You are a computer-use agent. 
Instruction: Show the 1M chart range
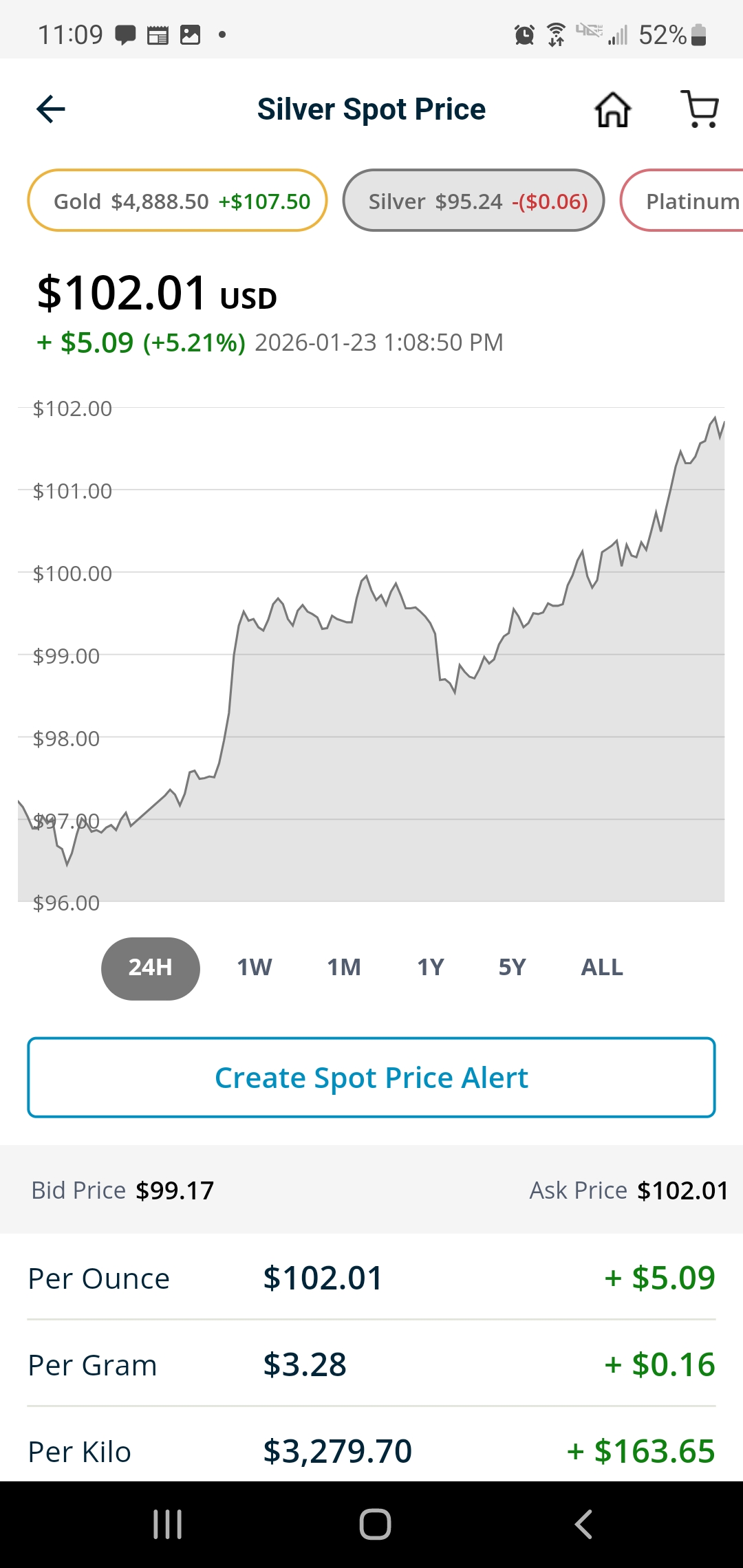(x=344, y=968)
